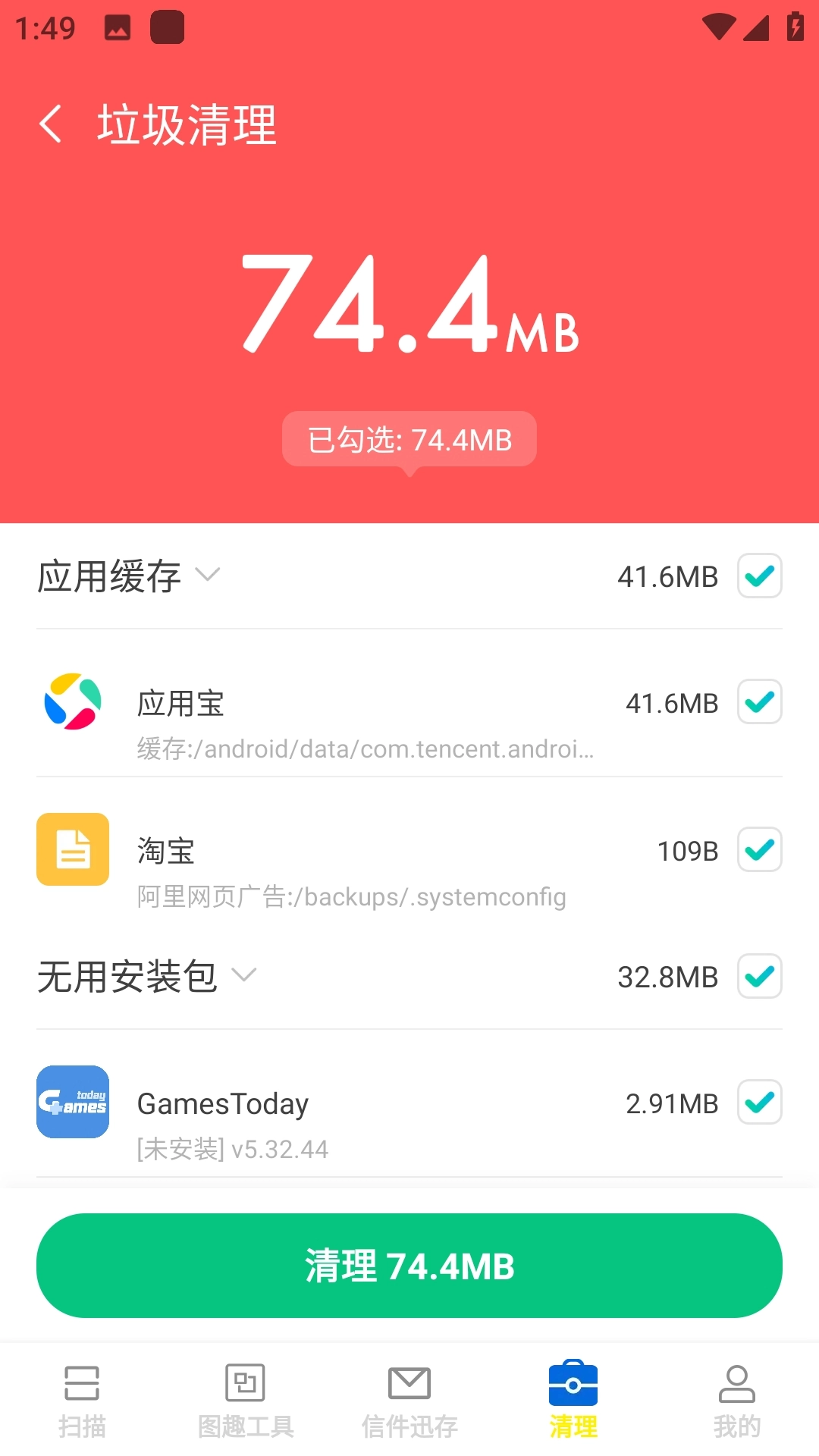This screenshot has height=1456, width=819.
Task: Tap the 清理 74.4MB button
Action: coord(409,1266)
